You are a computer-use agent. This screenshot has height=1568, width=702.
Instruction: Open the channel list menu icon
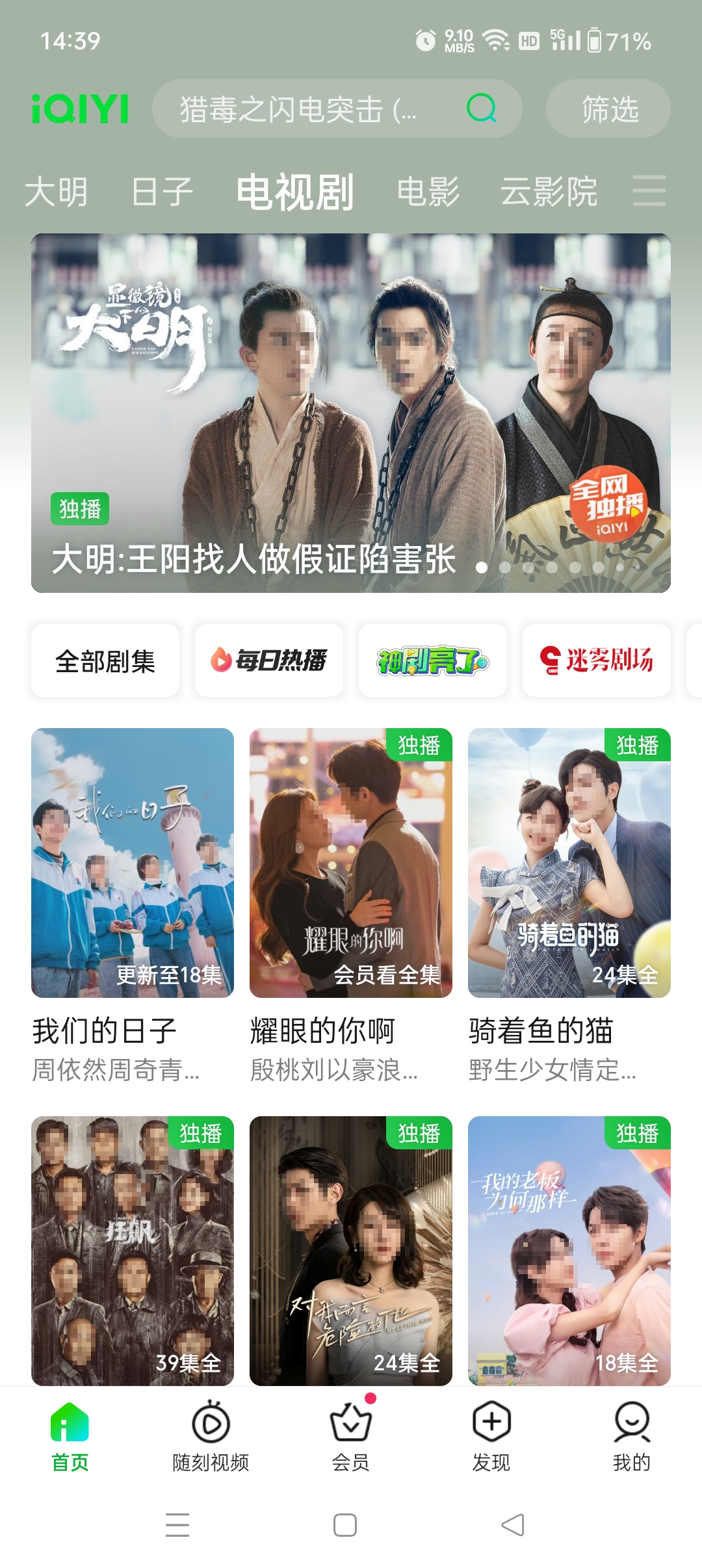(649, 190)
